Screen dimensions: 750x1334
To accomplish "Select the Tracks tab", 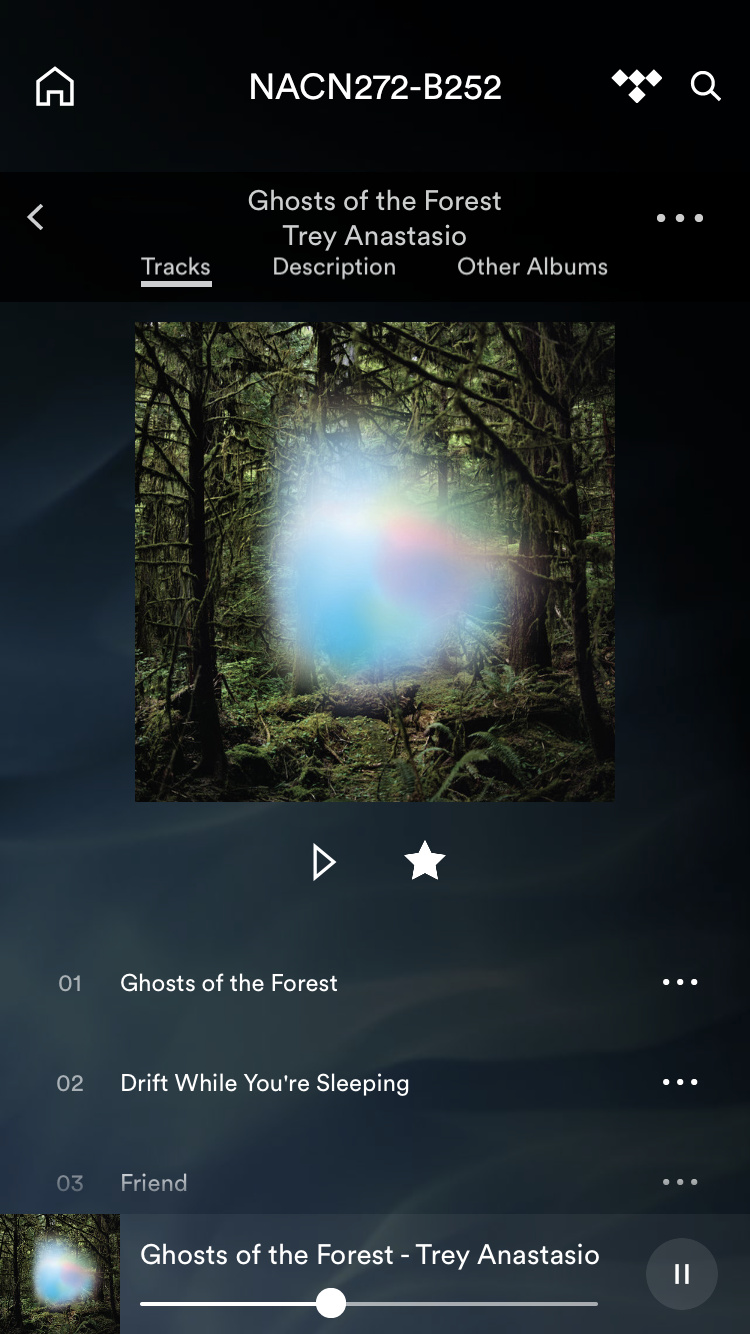I will pos(176,267).
